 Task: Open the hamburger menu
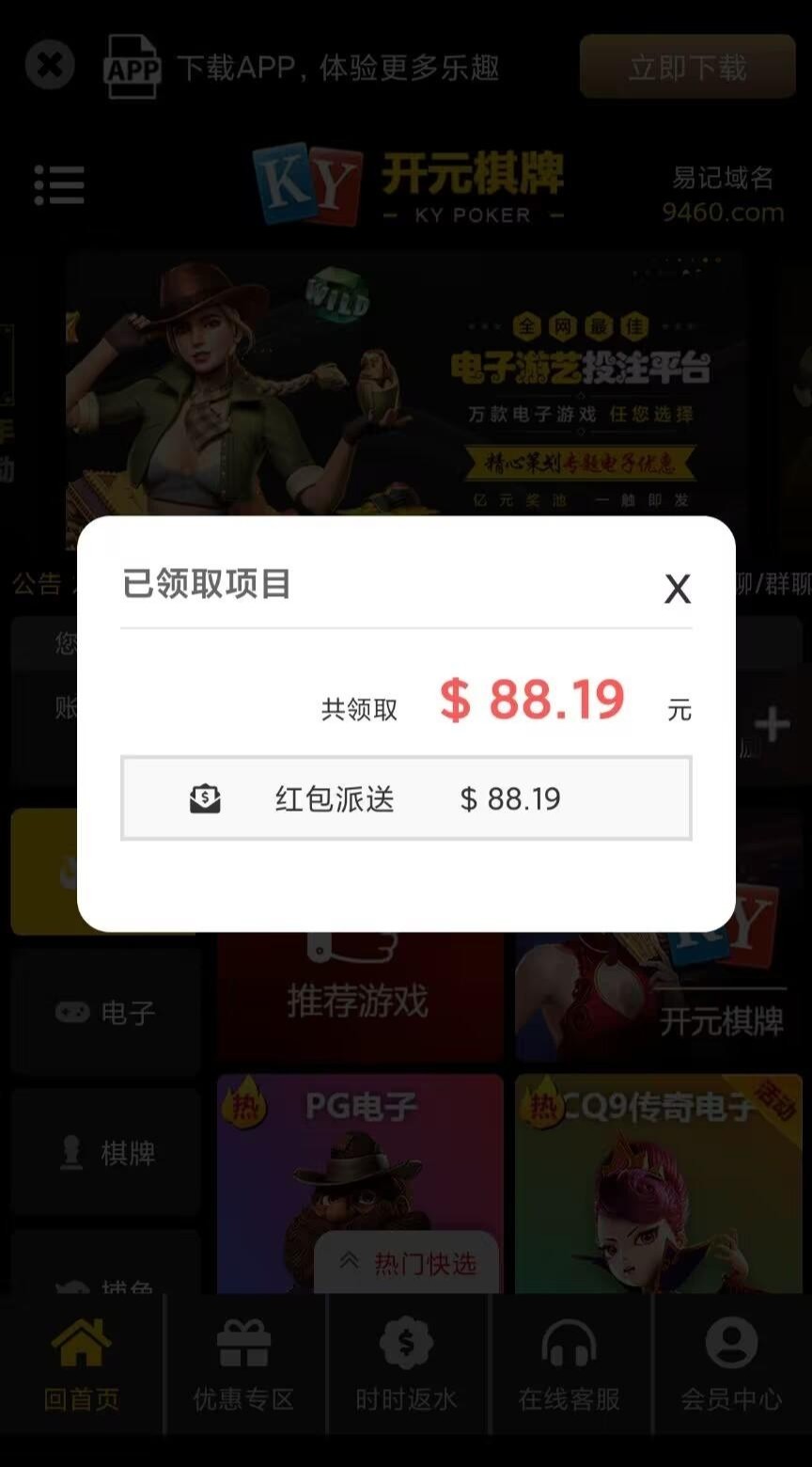pyautogui.click(x=59, y=184)
